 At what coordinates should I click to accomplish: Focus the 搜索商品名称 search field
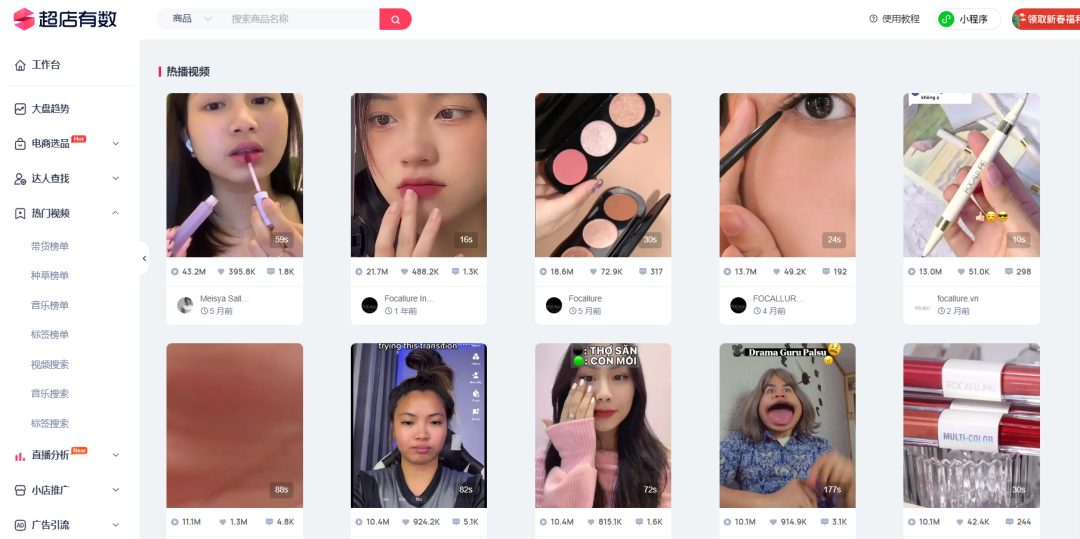(x=300, y=19)
